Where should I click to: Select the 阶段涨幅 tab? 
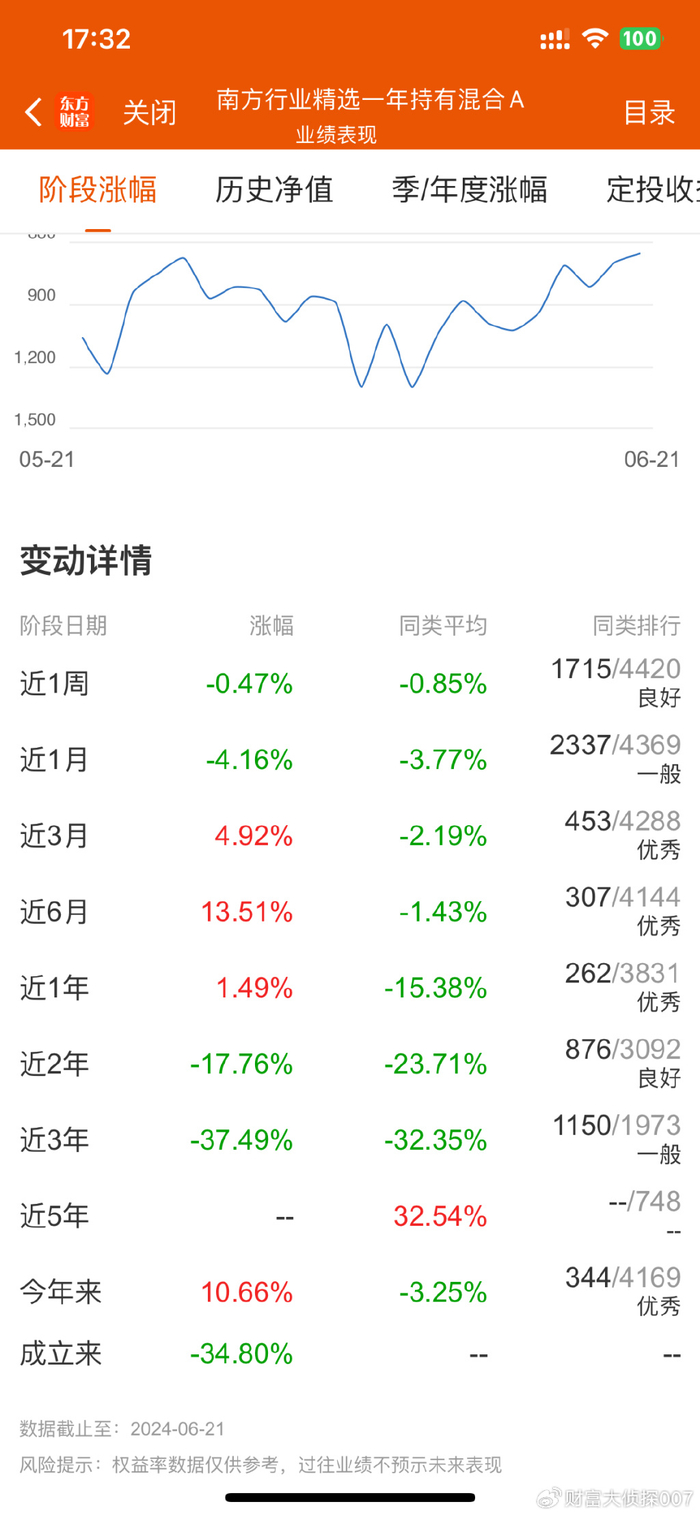[98, 189]
